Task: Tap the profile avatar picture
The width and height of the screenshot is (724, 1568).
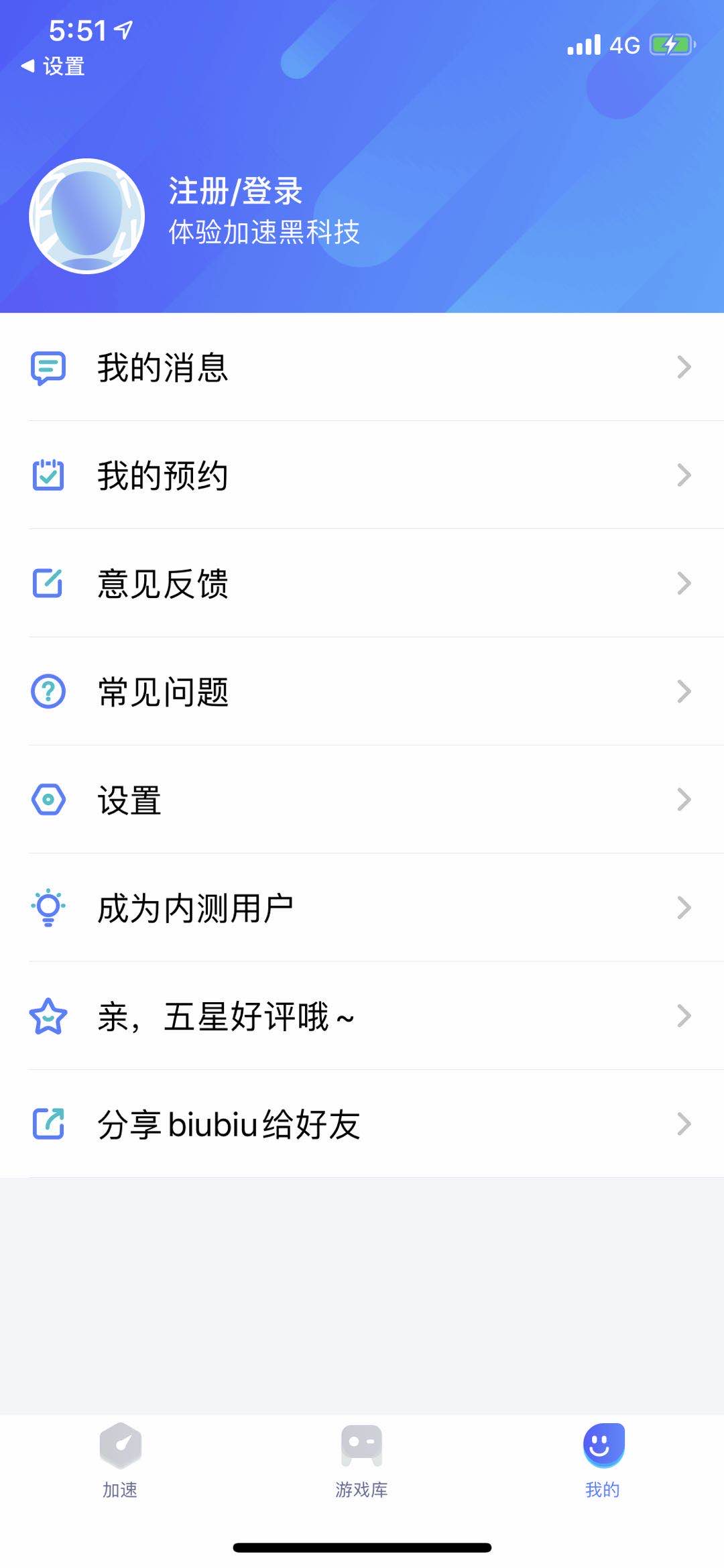Action: click(x=87, y=216)
